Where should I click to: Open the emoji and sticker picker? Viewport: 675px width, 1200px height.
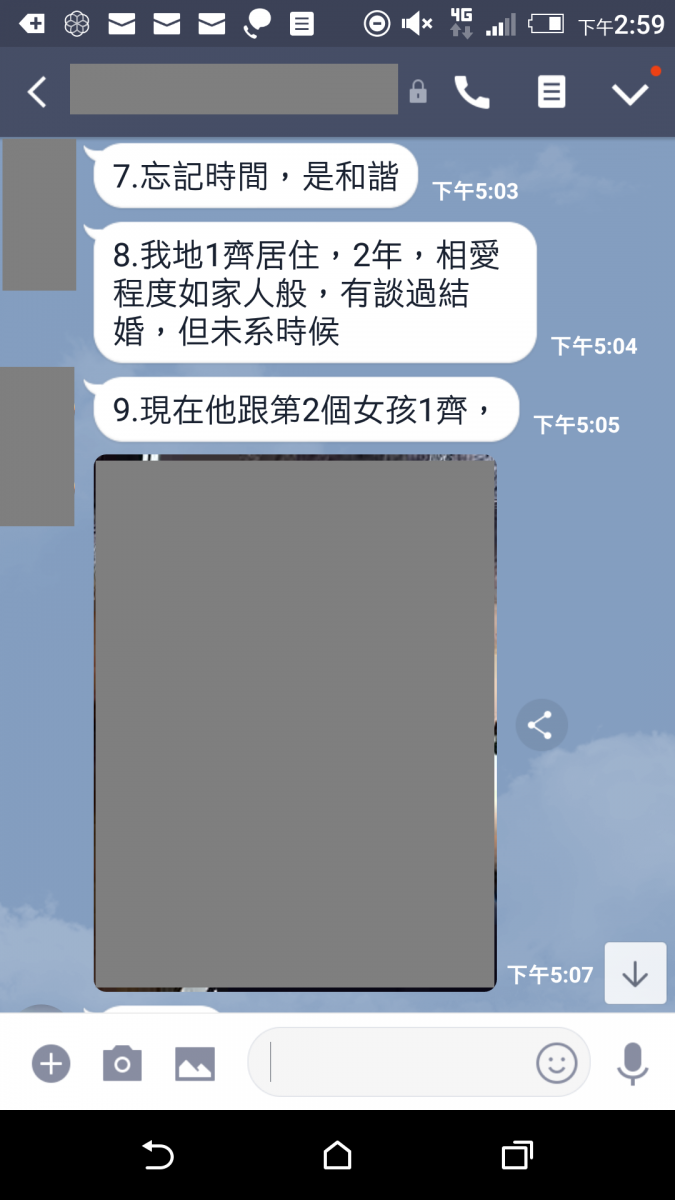[557, 1063]
